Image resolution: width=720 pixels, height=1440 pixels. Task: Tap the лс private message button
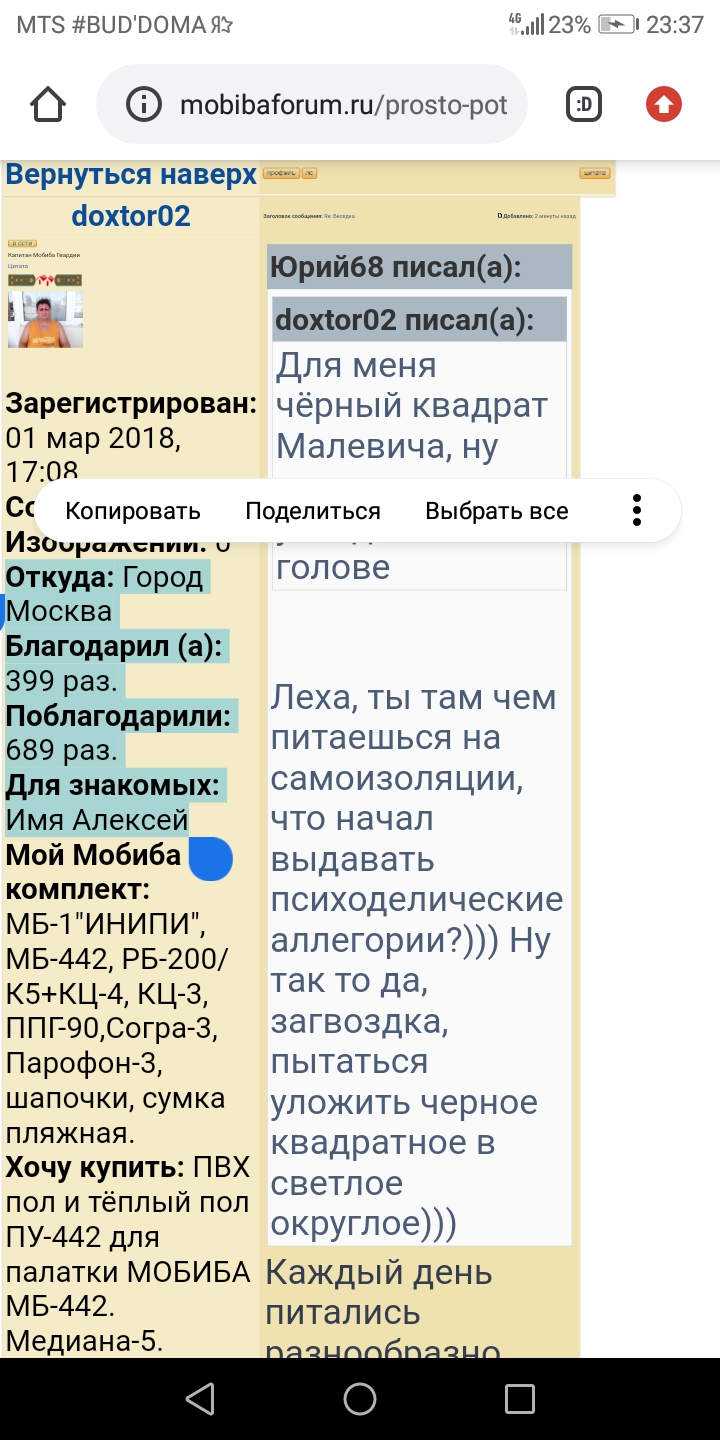tap(310, 173)
